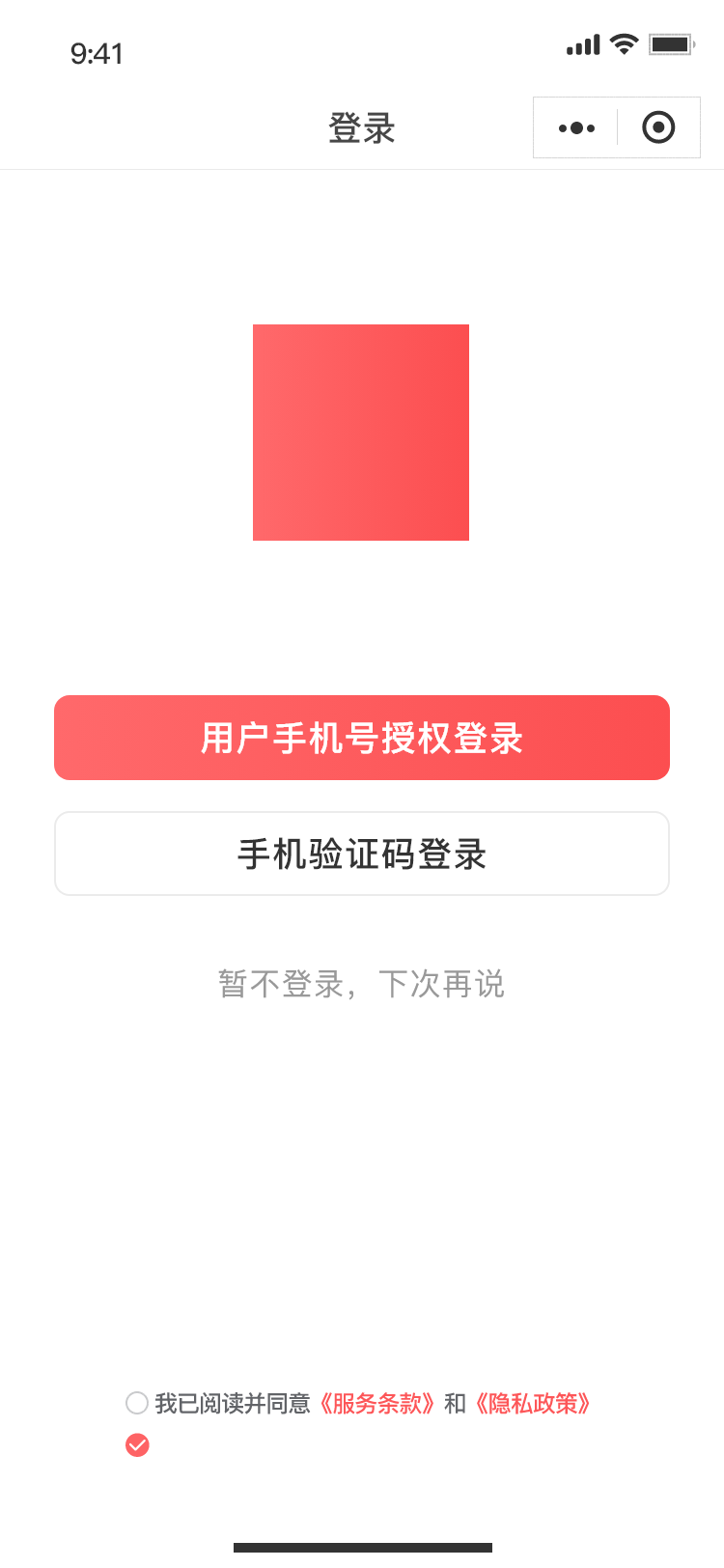This screenshot has width=724, height=1568.
Task: Open the 《服务条款》 link
Action: coord(377,1403)
